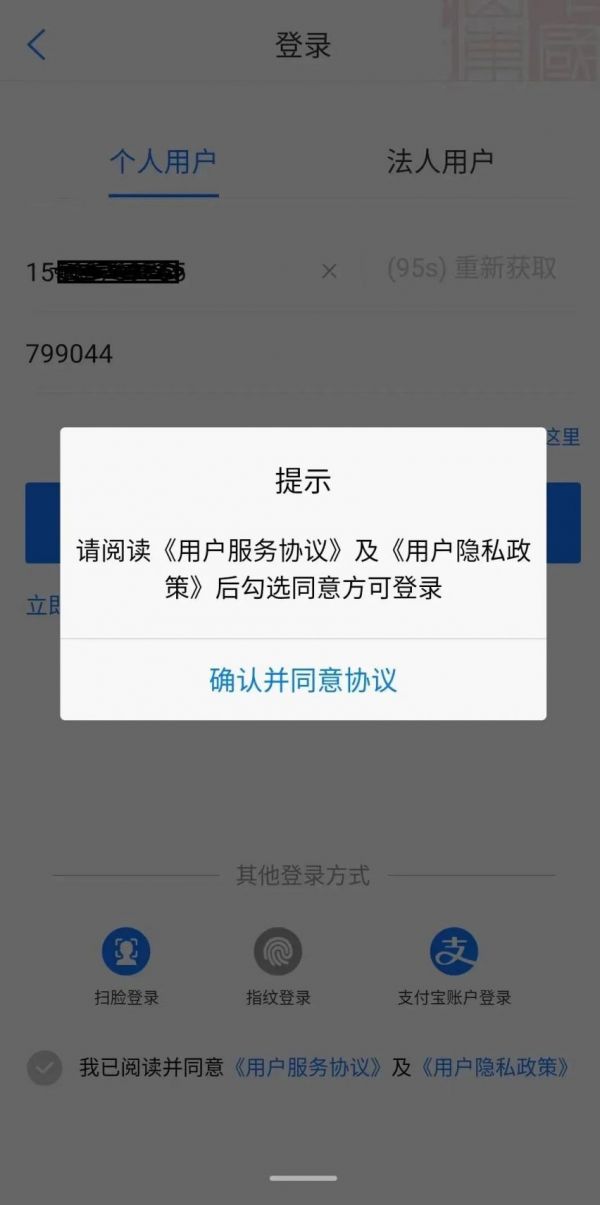Focus the verification code field 799044
Image resolution: width=600 pixels, height=1205 pixels.
click(x=300, y=354)
